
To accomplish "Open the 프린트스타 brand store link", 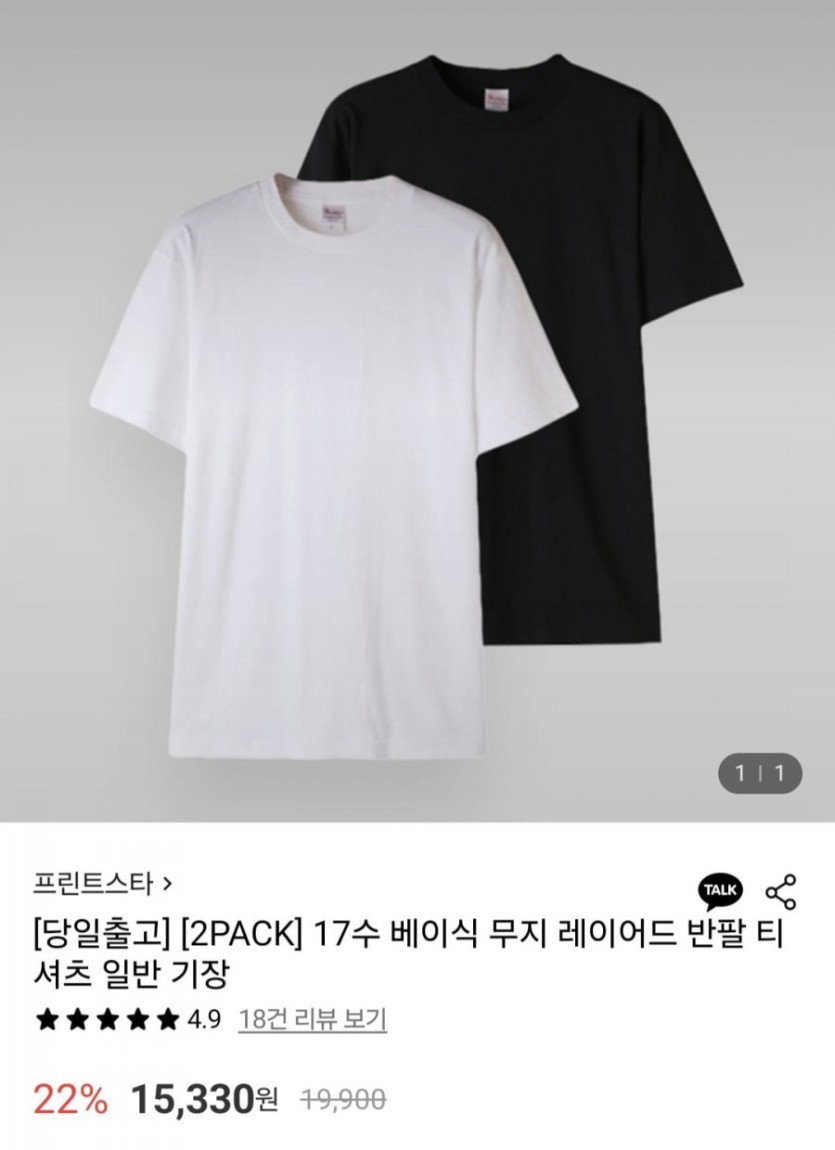I will pos(102,884).
